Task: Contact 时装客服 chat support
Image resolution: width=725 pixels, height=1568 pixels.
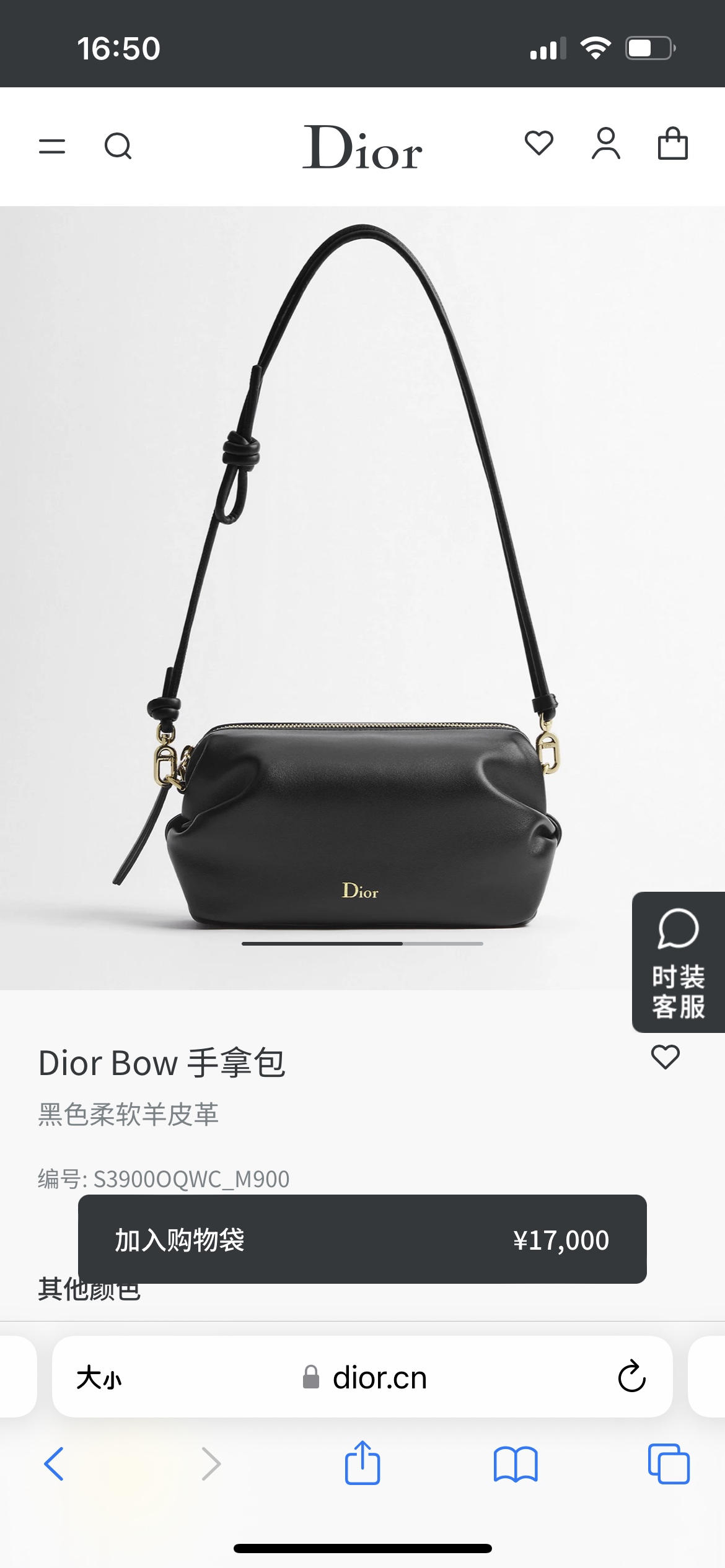Action: [x=678, y=962]
